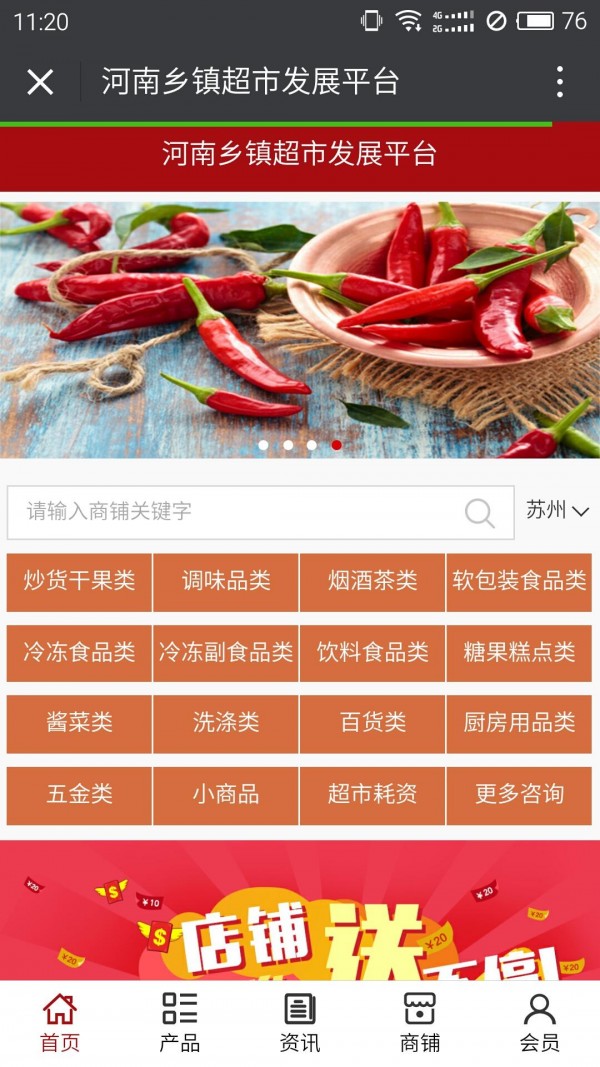Open the 软包装食品类 category
Viewport: 600px width, 1067px height.
(519, 582)
